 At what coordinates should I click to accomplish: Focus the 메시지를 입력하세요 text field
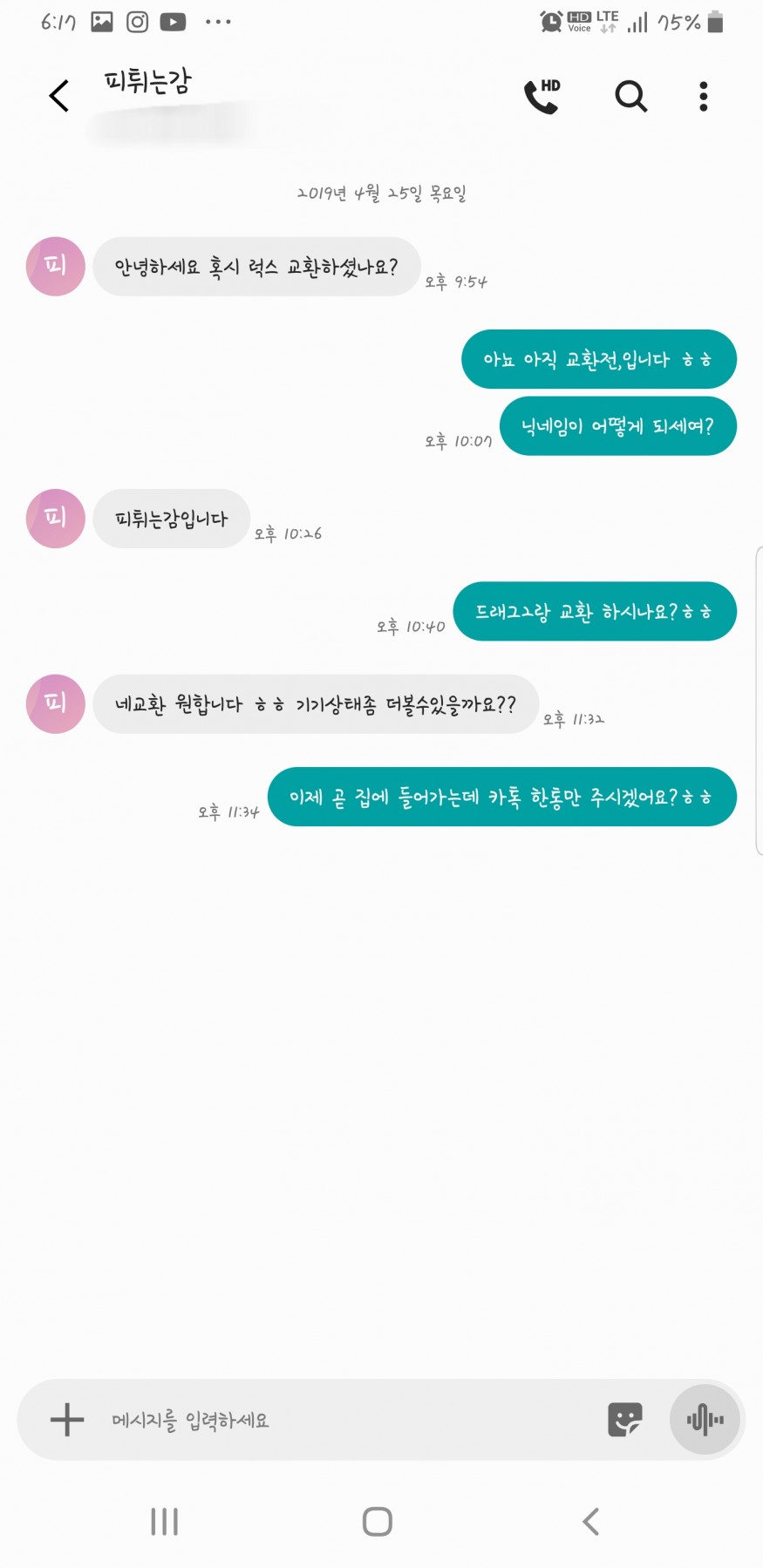pyautogui.click(x=349, y=1420)
